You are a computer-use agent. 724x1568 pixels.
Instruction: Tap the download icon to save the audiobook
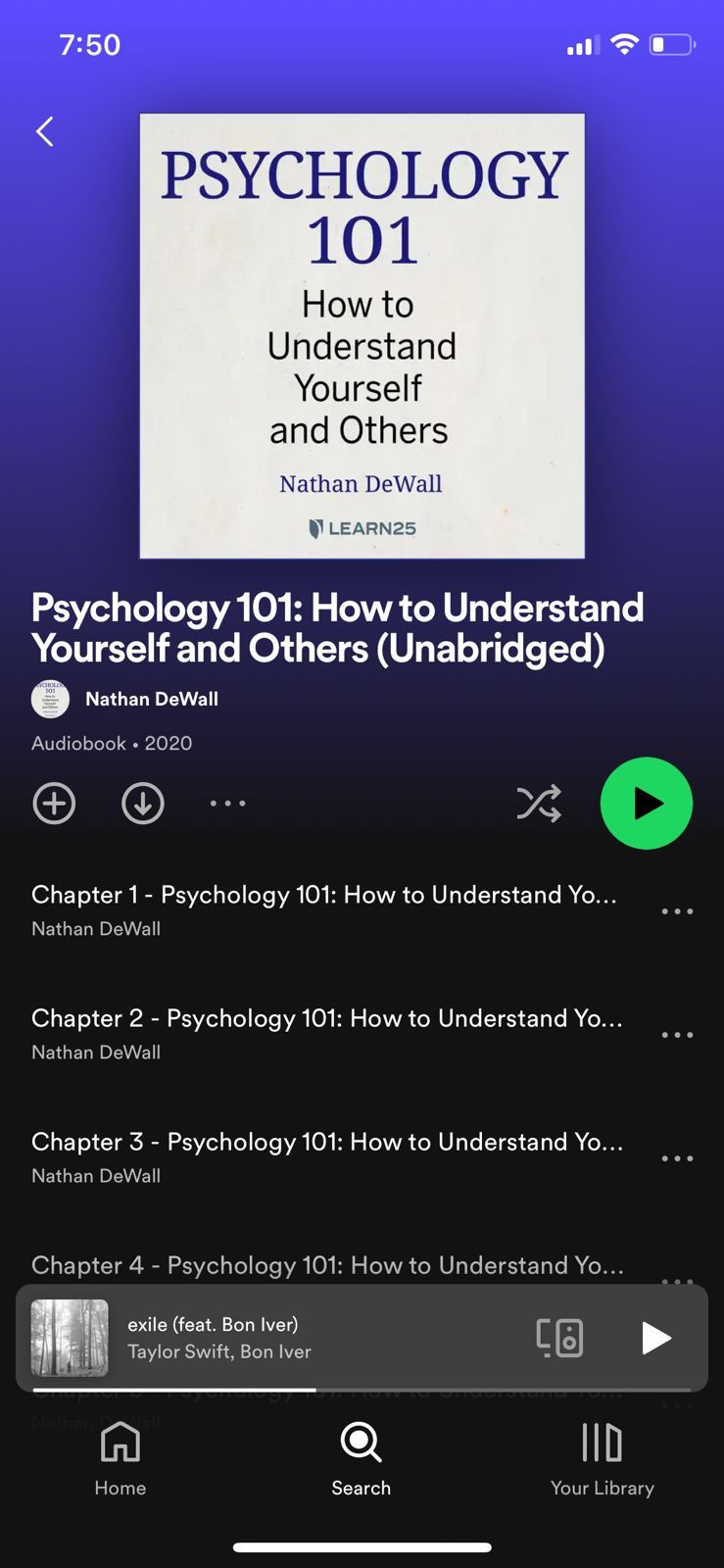click(x=142, y=803)
